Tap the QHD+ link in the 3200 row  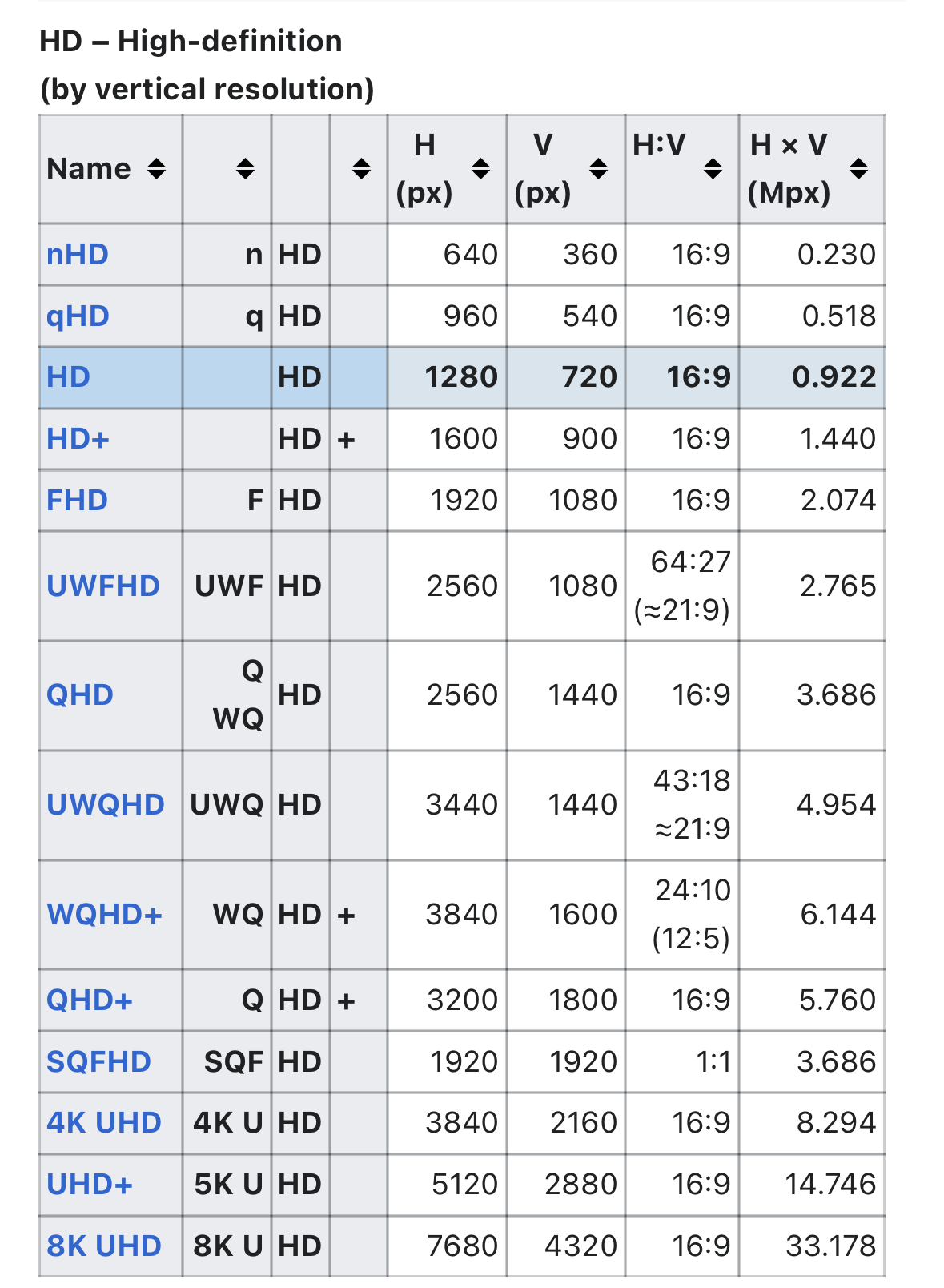click(89, 1000)
